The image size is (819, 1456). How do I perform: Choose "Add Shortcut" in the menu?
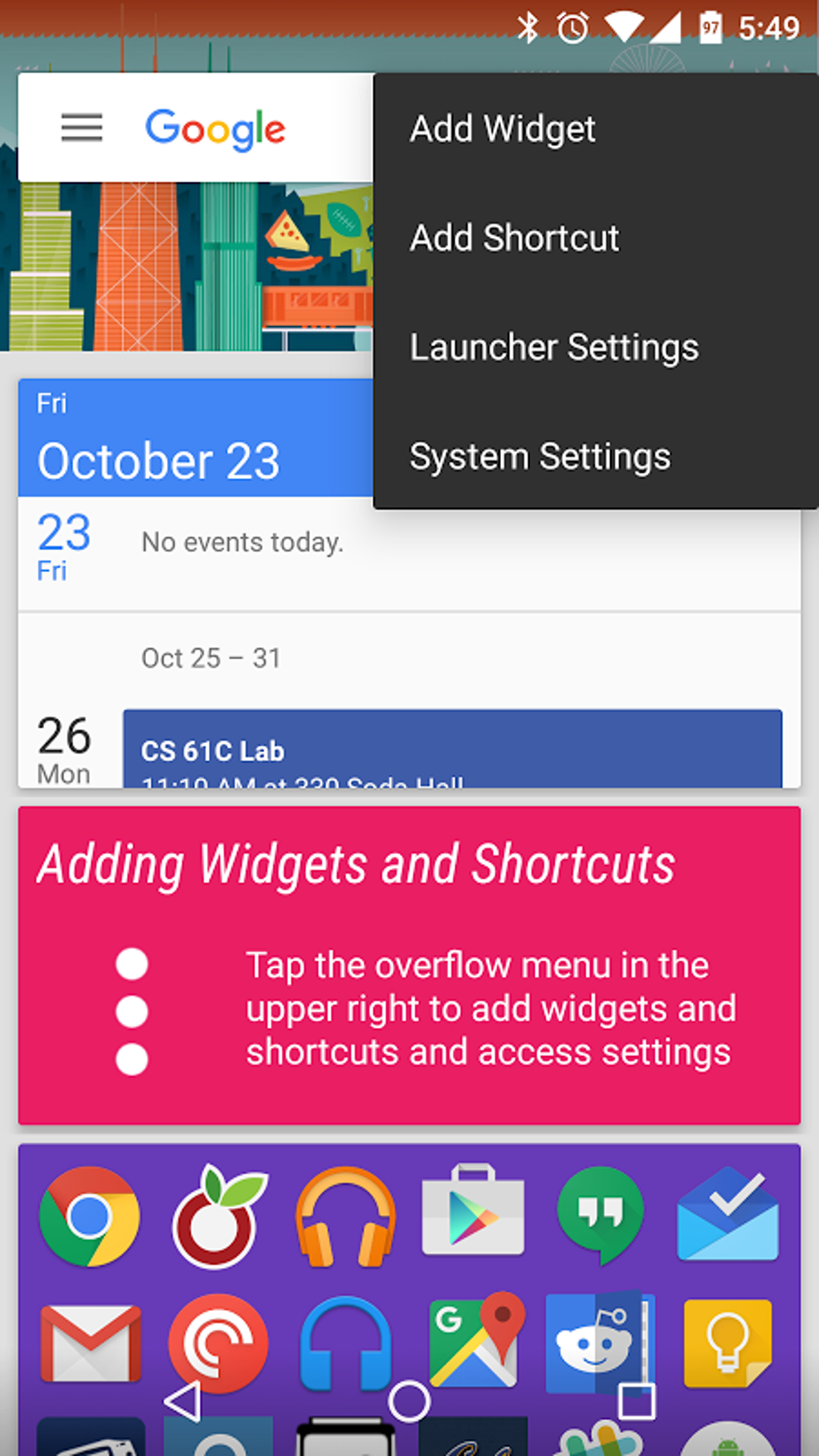click(x=514, y=238)
